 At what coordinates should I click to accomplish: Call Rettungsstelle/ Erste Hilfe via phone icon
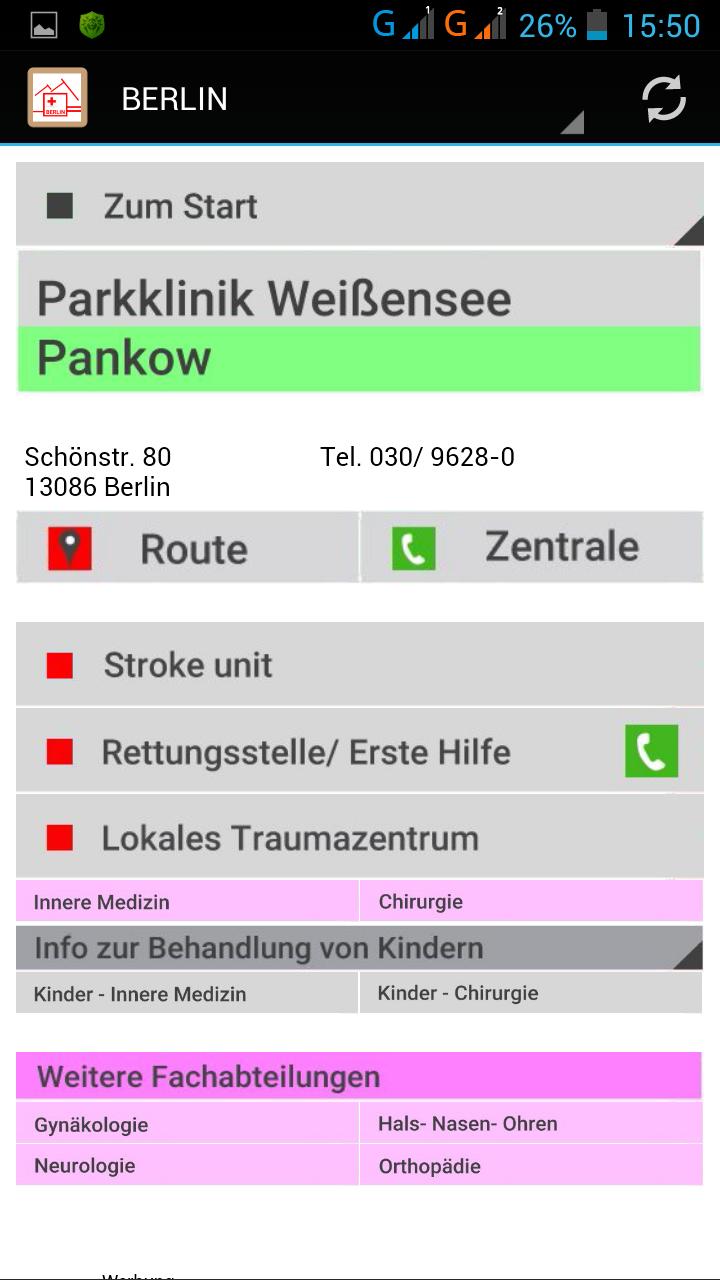[x=651, y=751]
